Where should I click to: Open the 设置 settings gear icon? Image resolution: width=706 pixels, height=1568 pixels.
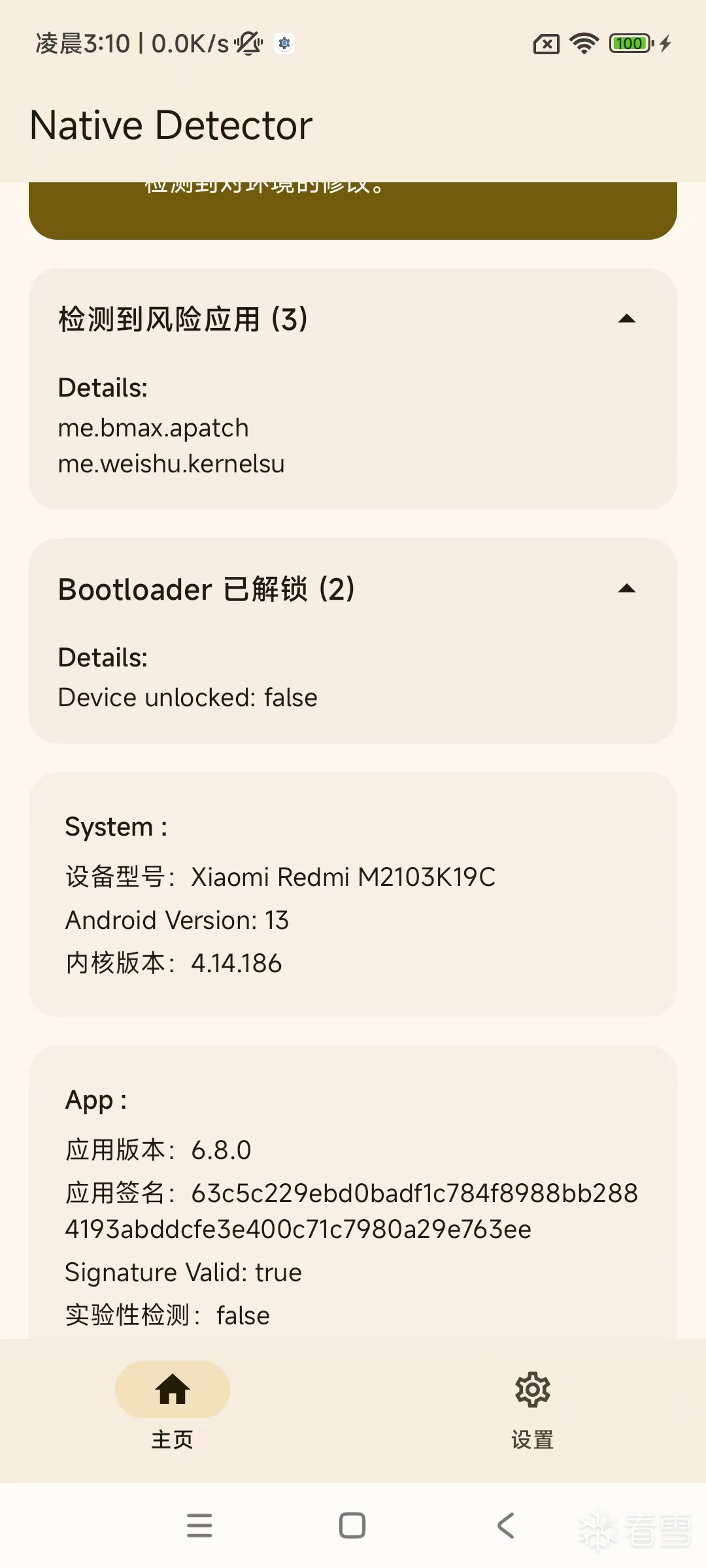532,1390
